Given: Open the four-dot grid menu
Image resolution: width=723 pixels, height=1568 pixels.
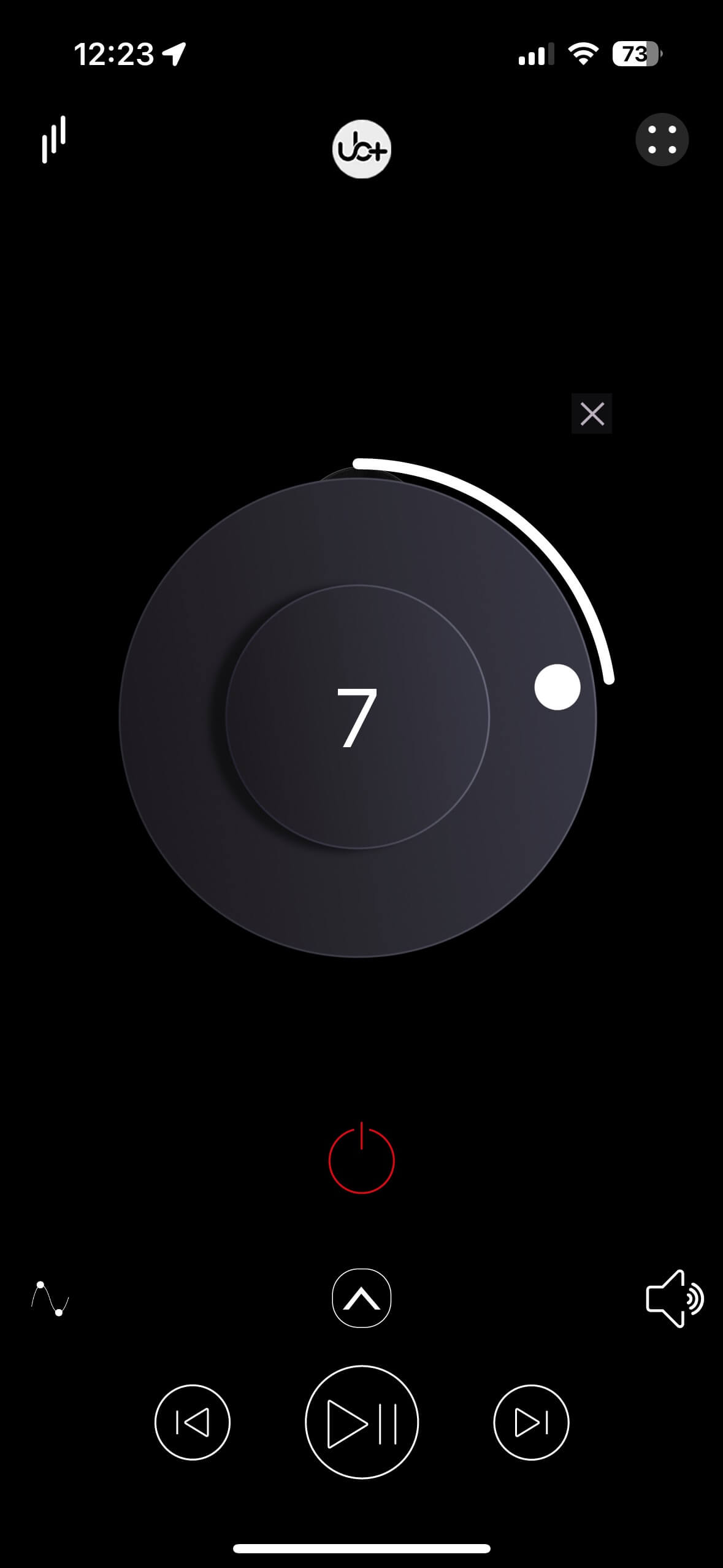Looking at the screenshot, I should click(662, 140).
